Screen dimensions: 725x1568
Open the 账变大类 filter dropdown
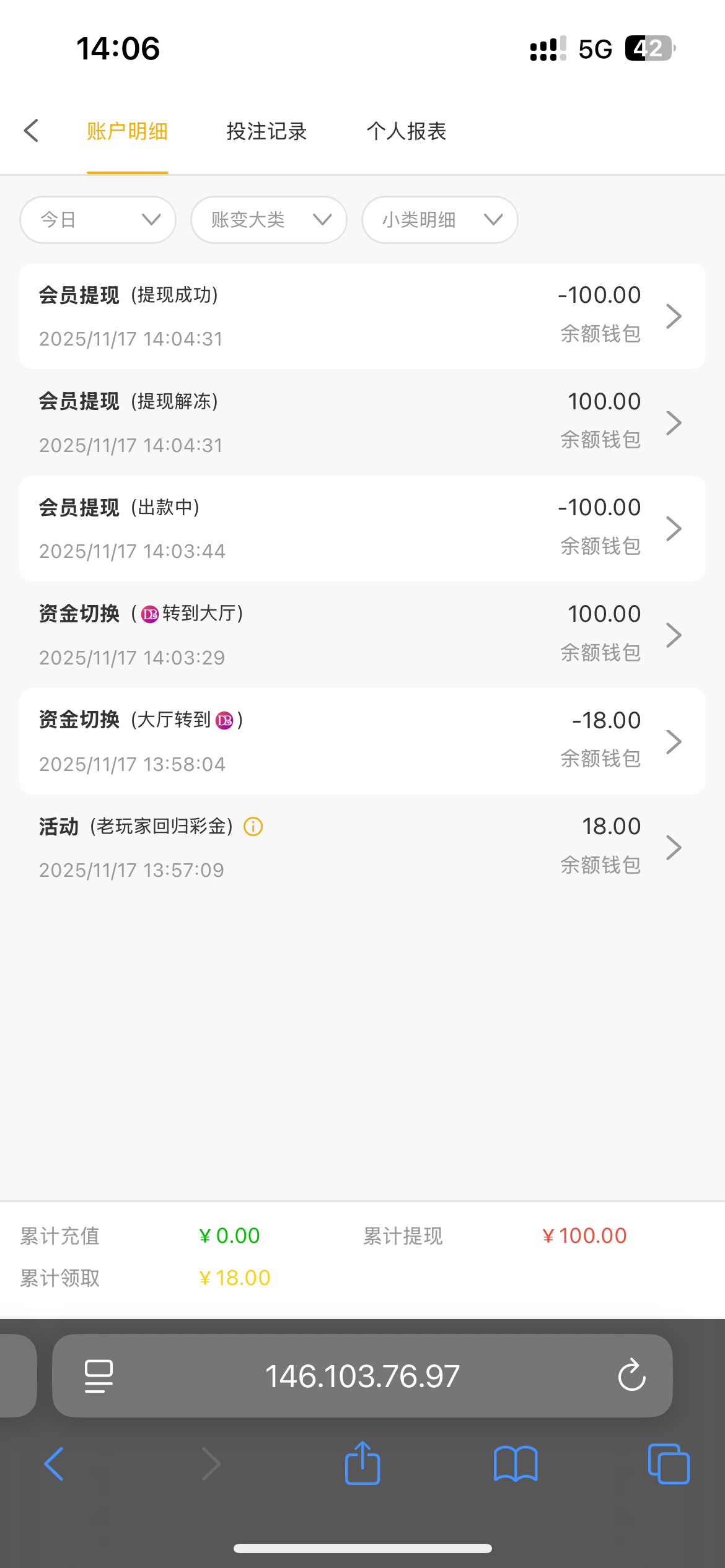(x=268, y=220)
